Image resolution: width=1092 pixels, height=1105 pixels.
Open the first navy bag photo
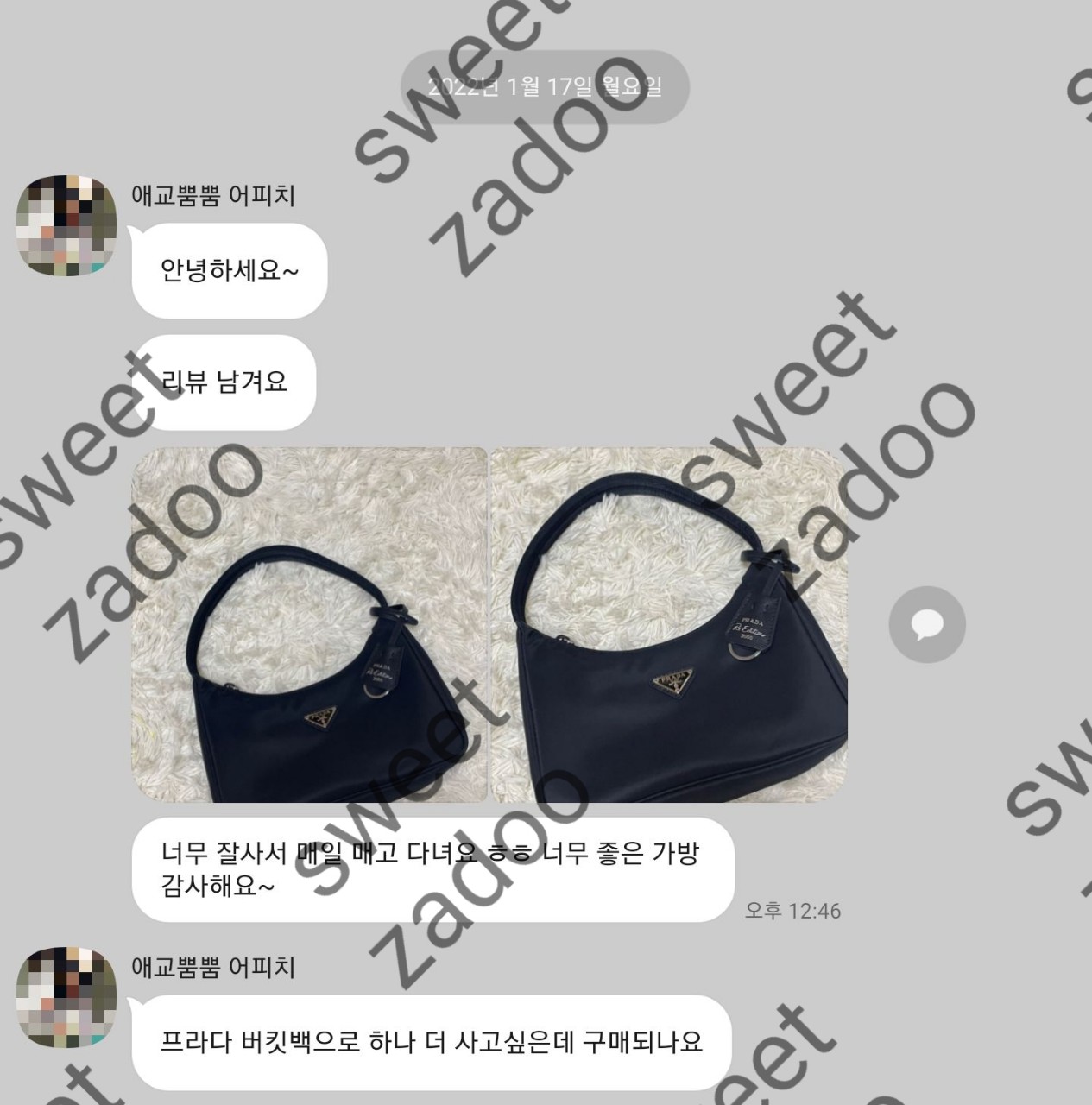point(308,625)
